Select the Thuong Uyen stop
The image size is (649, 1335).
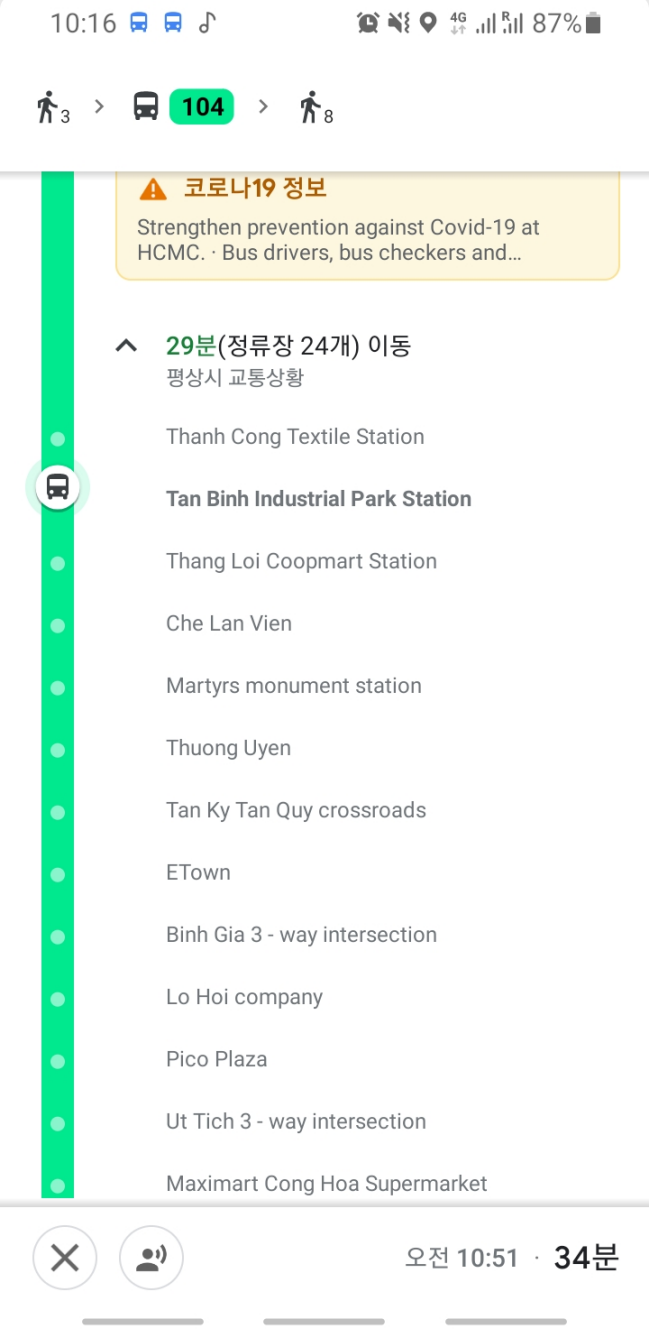229,748
